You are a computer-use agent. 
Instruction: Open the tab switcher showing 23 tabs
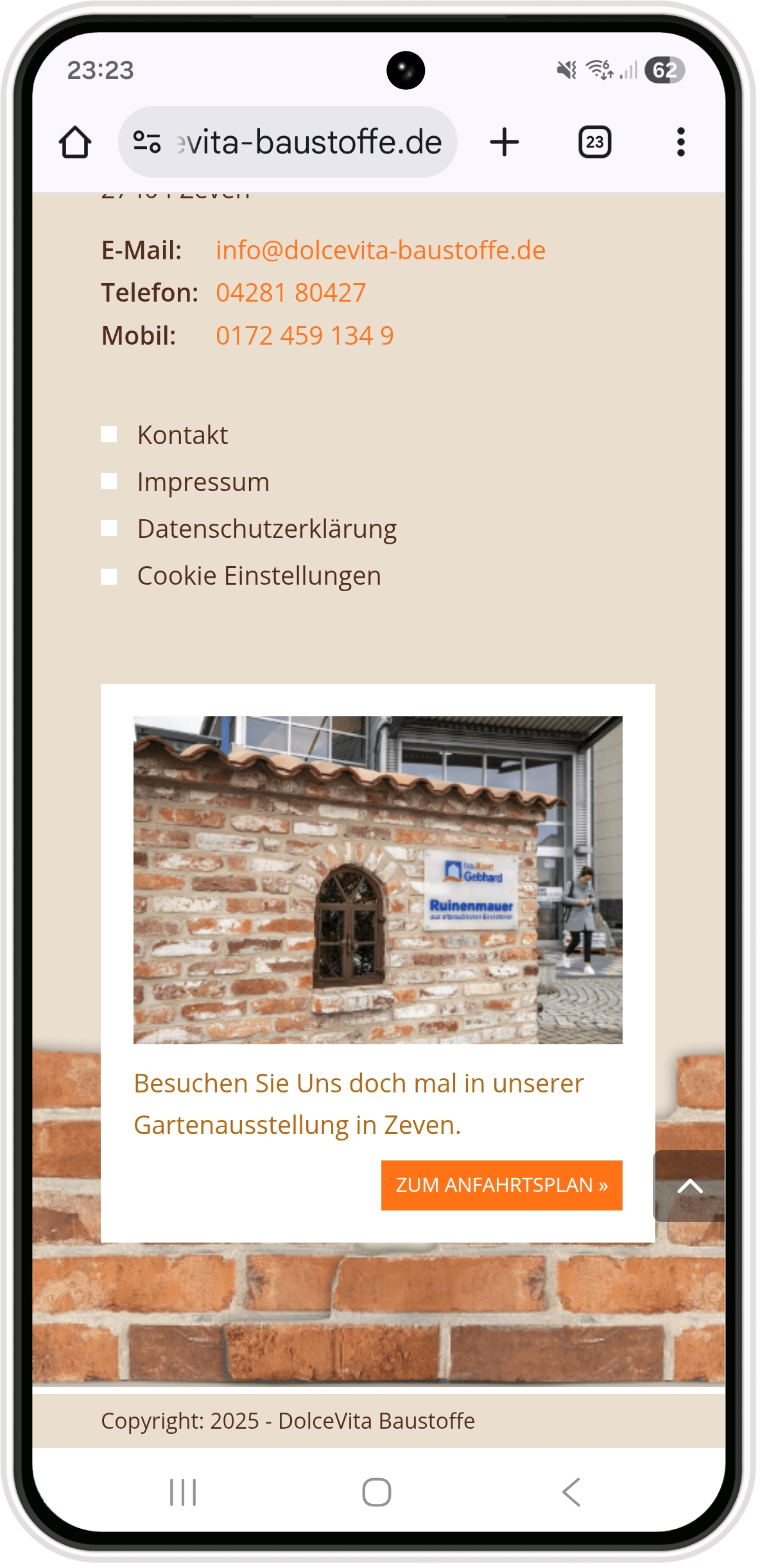594,142
